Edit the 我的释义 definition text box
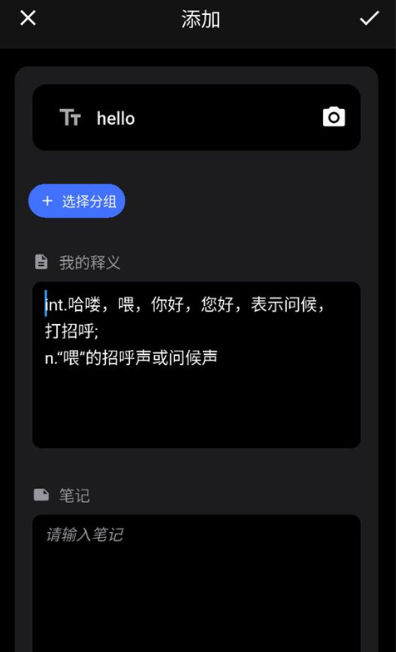The height and width of the screenshot is (652, 396). [196, 365]
